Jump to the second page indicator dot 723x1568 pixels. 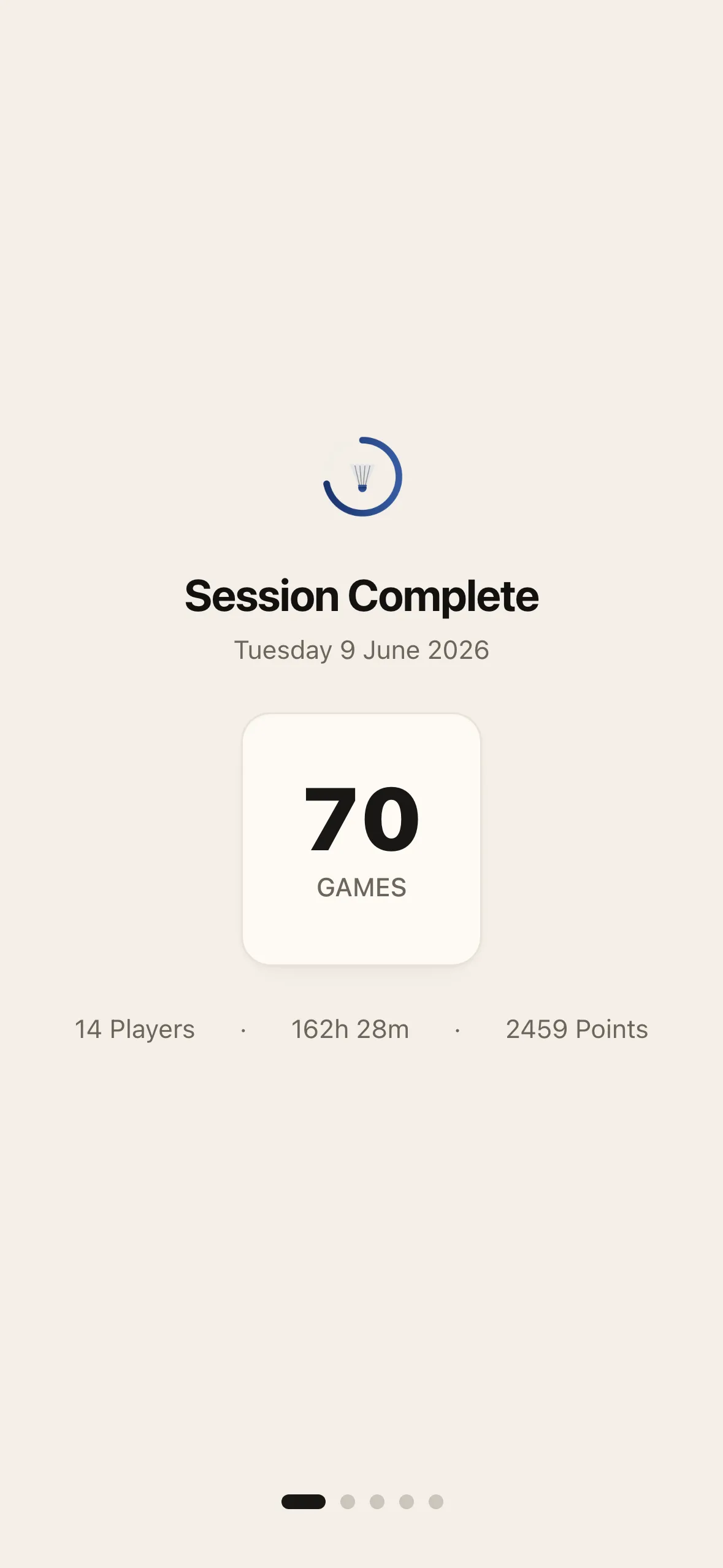pyautogui.click(x=348, y=1501)
